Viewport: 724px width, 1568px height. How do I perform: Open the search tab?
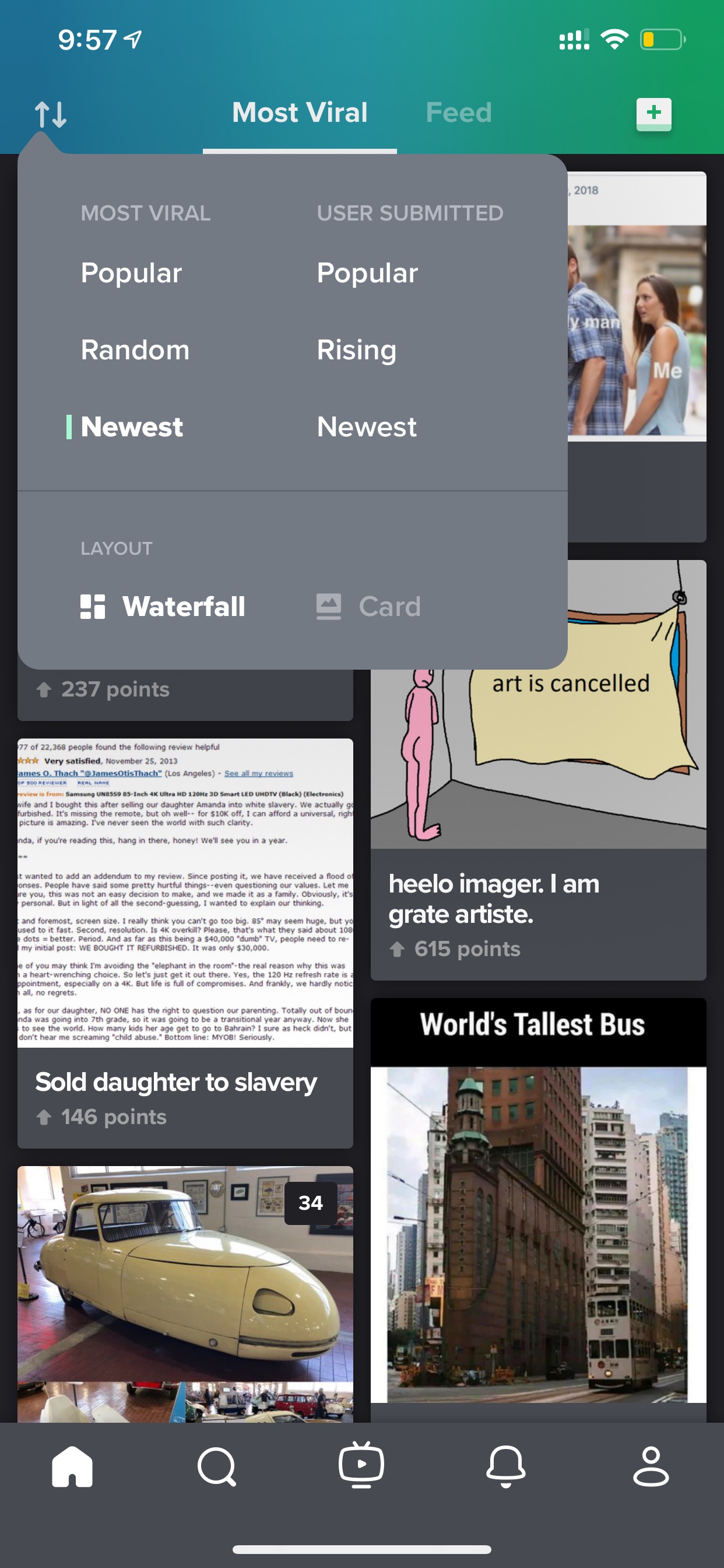pos(217,1467)
